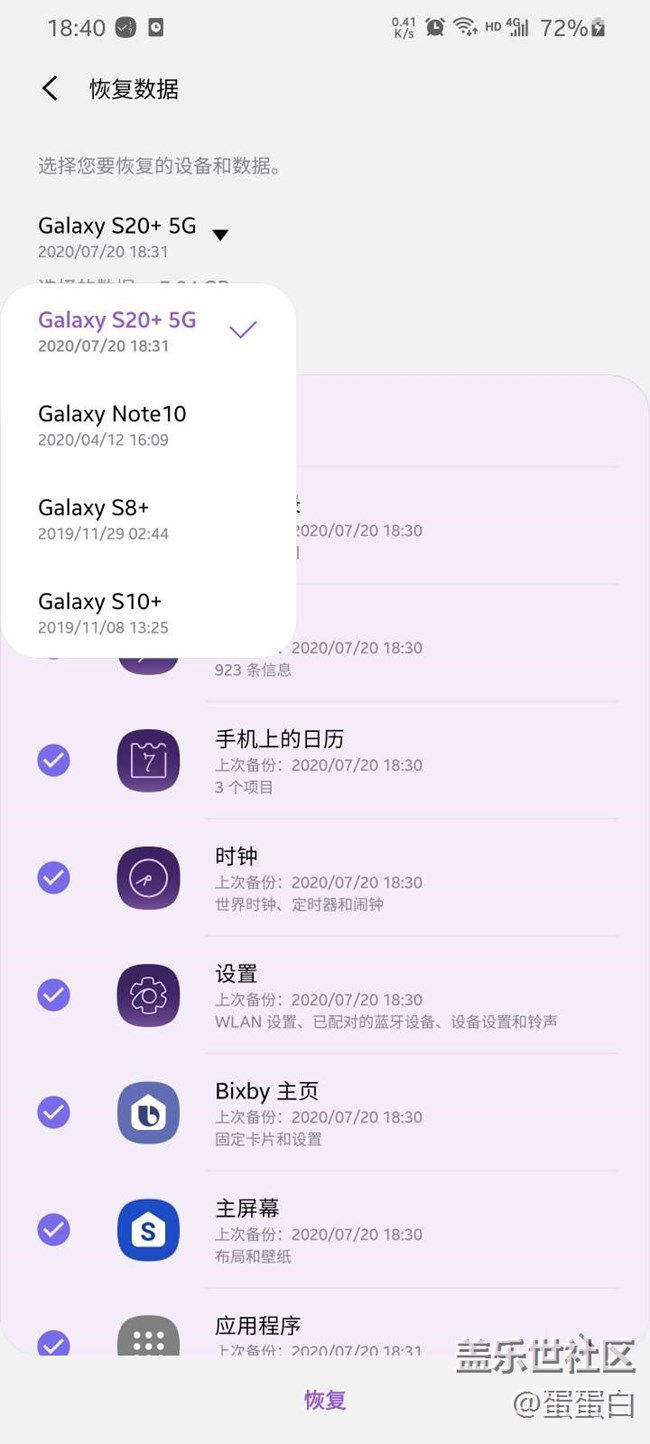Select Galaxy S20+ 5G in the dropdown list

(148, 331)
